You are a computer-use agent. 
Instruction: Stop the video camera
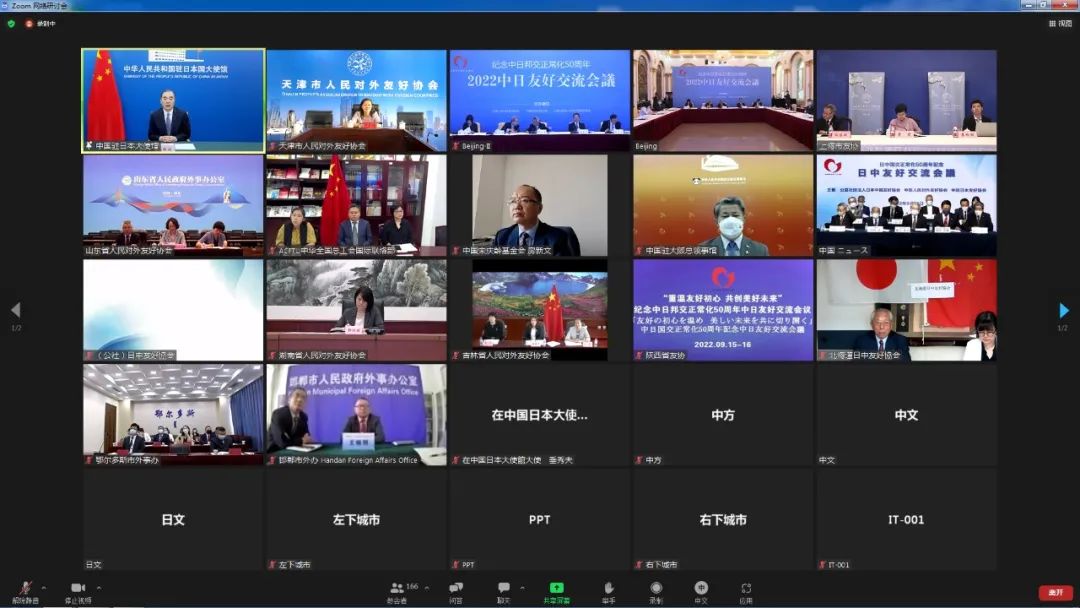(x=77, y=590)
